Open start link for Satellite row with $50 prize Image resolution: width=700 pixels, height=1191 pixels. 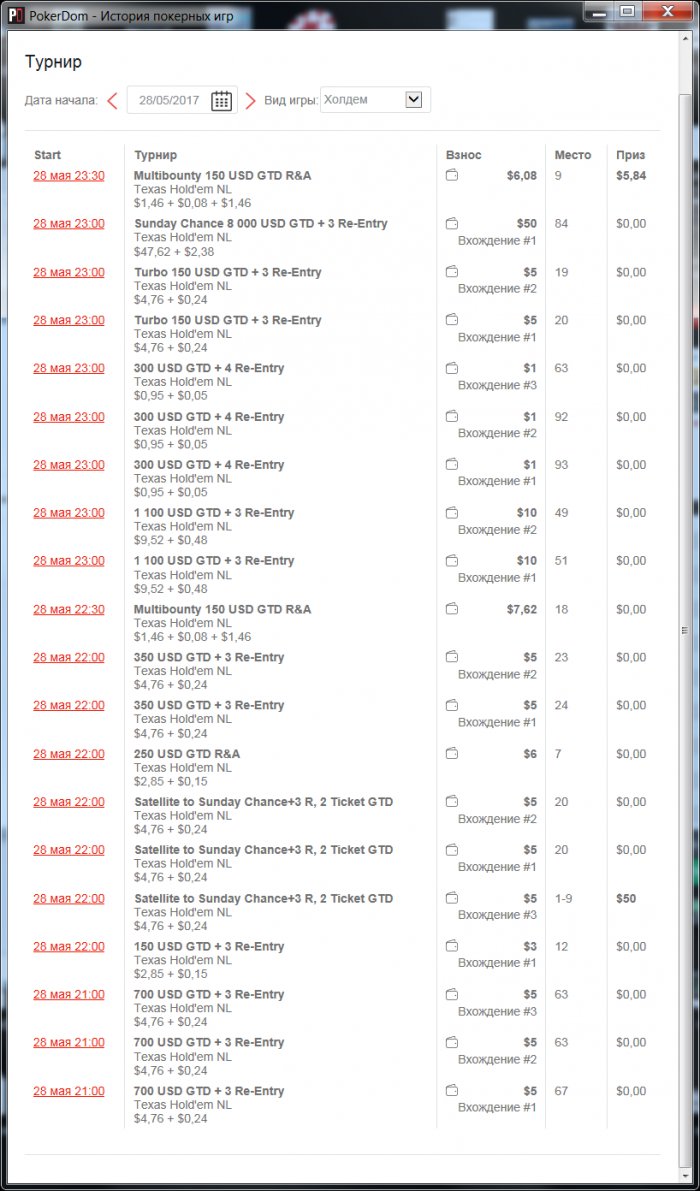click(x=68, y=899)
